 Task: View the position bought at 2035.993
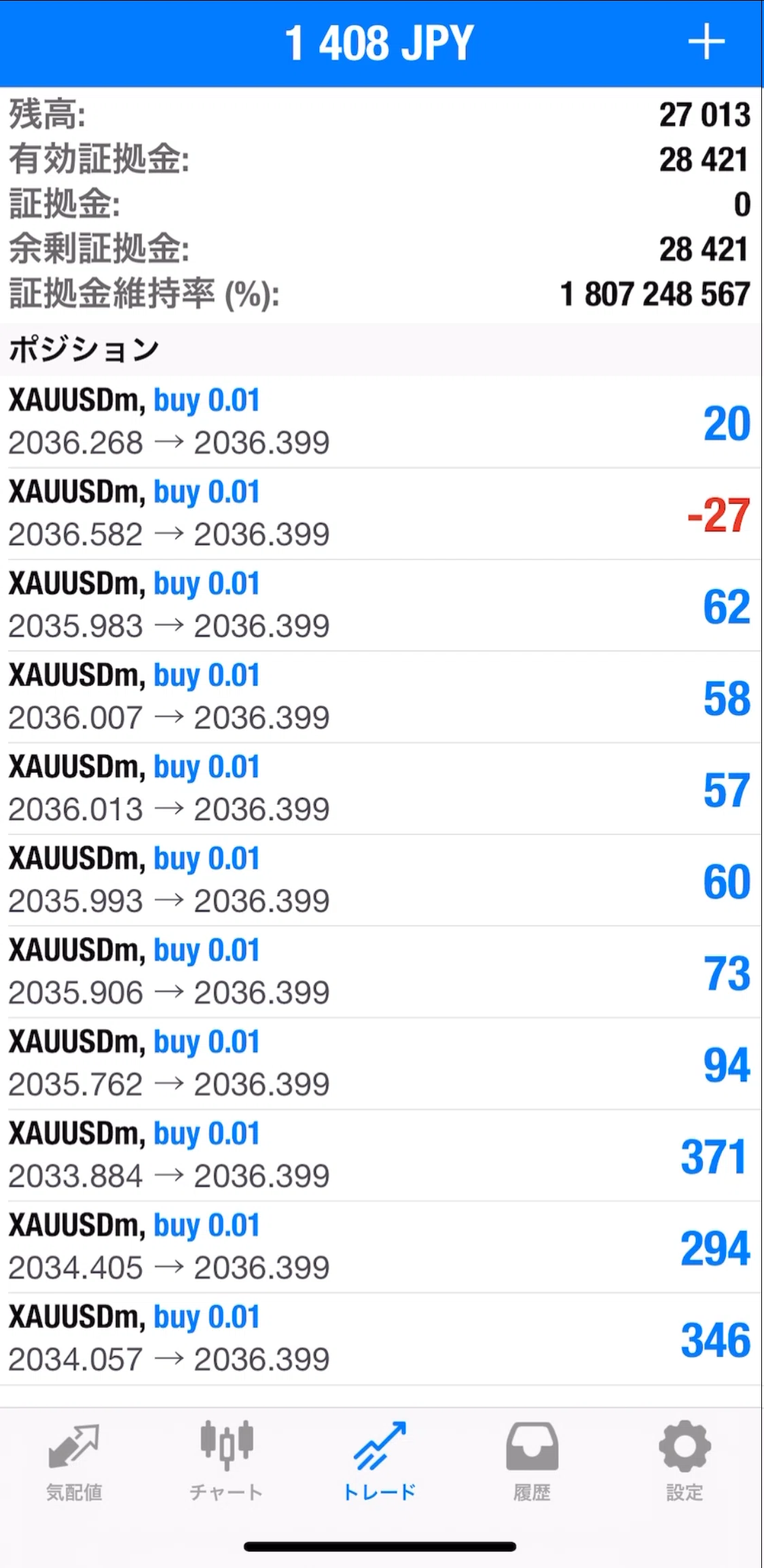pos(382,880)
